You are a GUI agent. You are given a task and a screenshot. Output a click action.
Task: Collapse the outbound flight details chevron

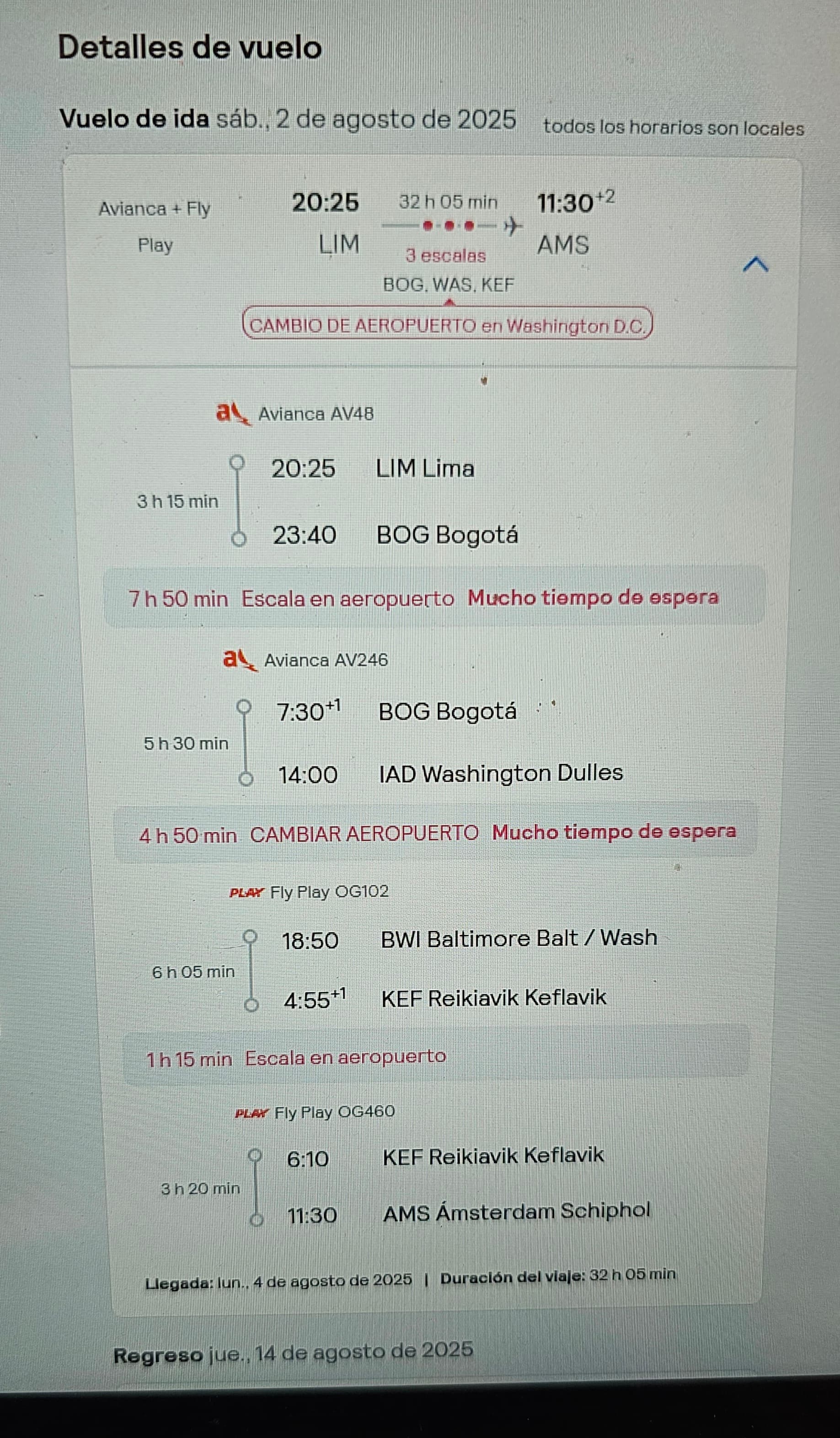click(756, 265)
